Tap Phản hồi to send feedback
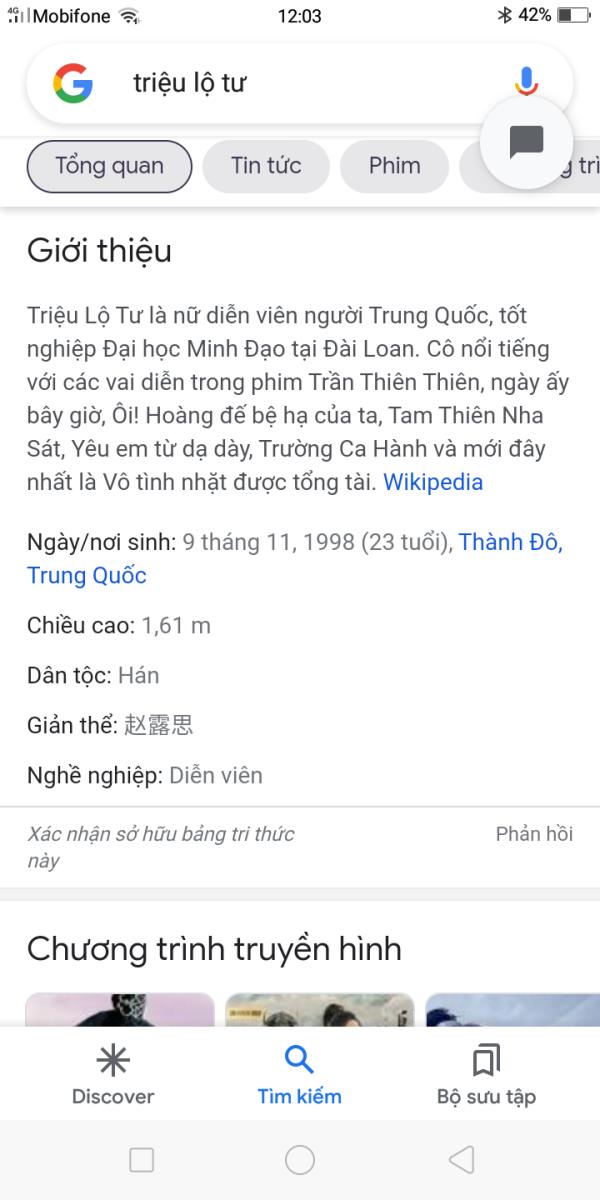 [534, 834]
